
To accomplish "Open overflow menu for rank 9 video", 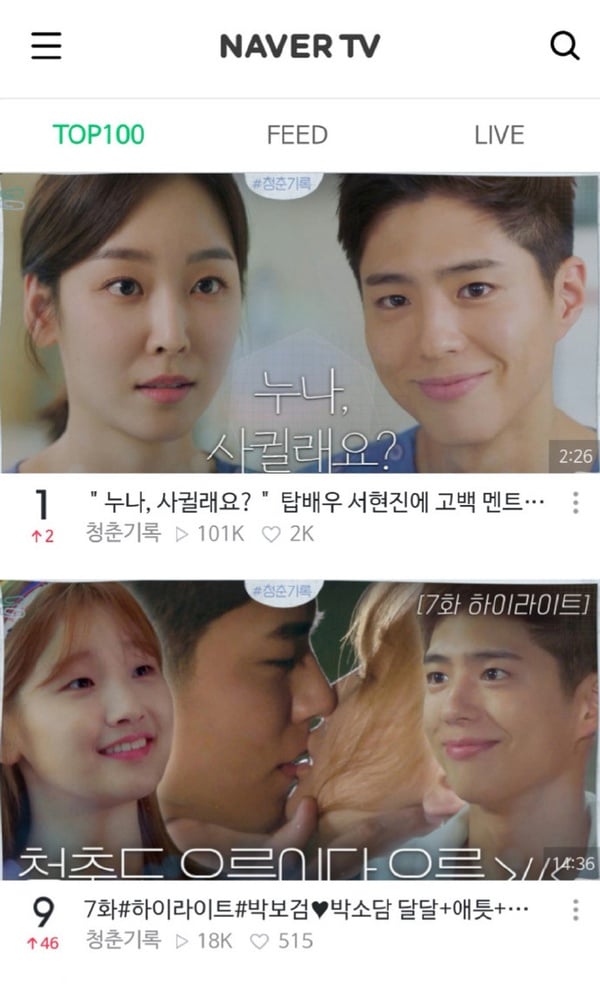I will (576, 910).
